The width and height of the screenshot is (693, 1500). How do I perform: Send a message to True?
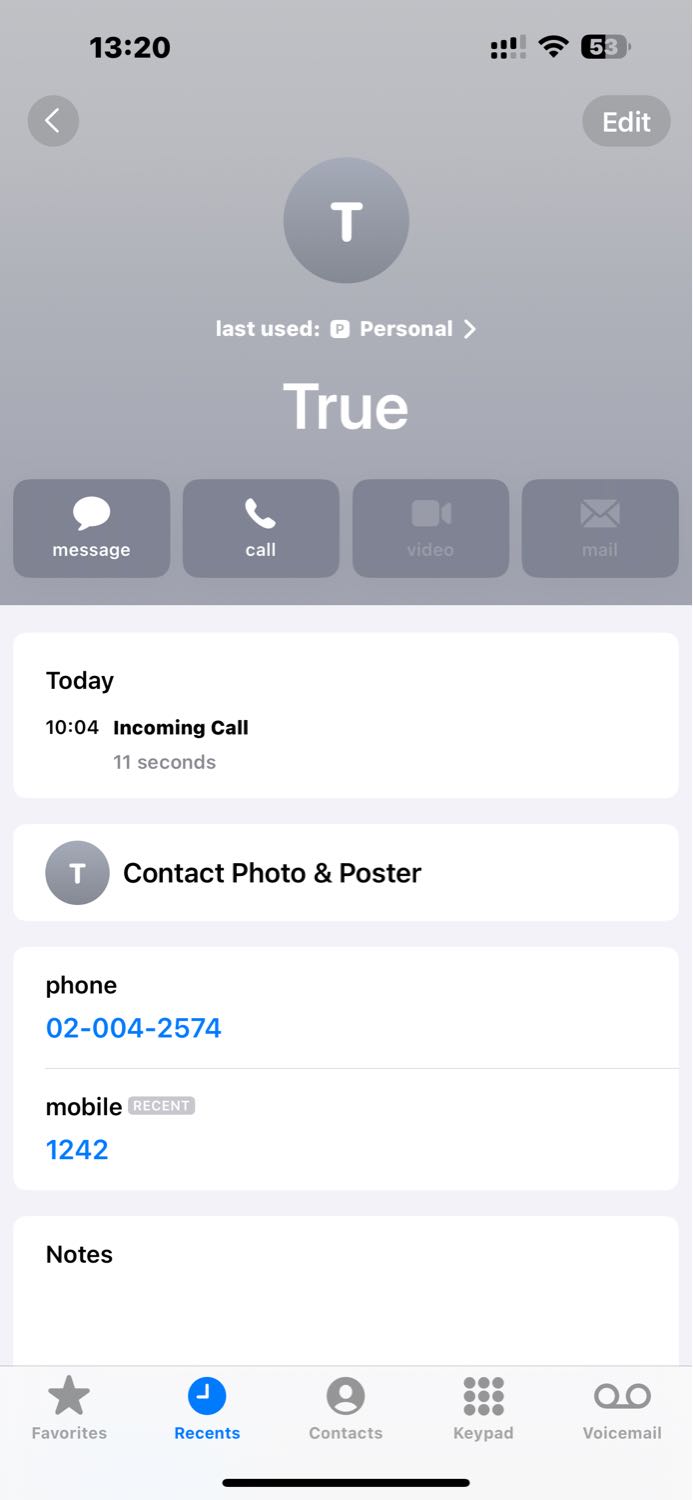91,528
